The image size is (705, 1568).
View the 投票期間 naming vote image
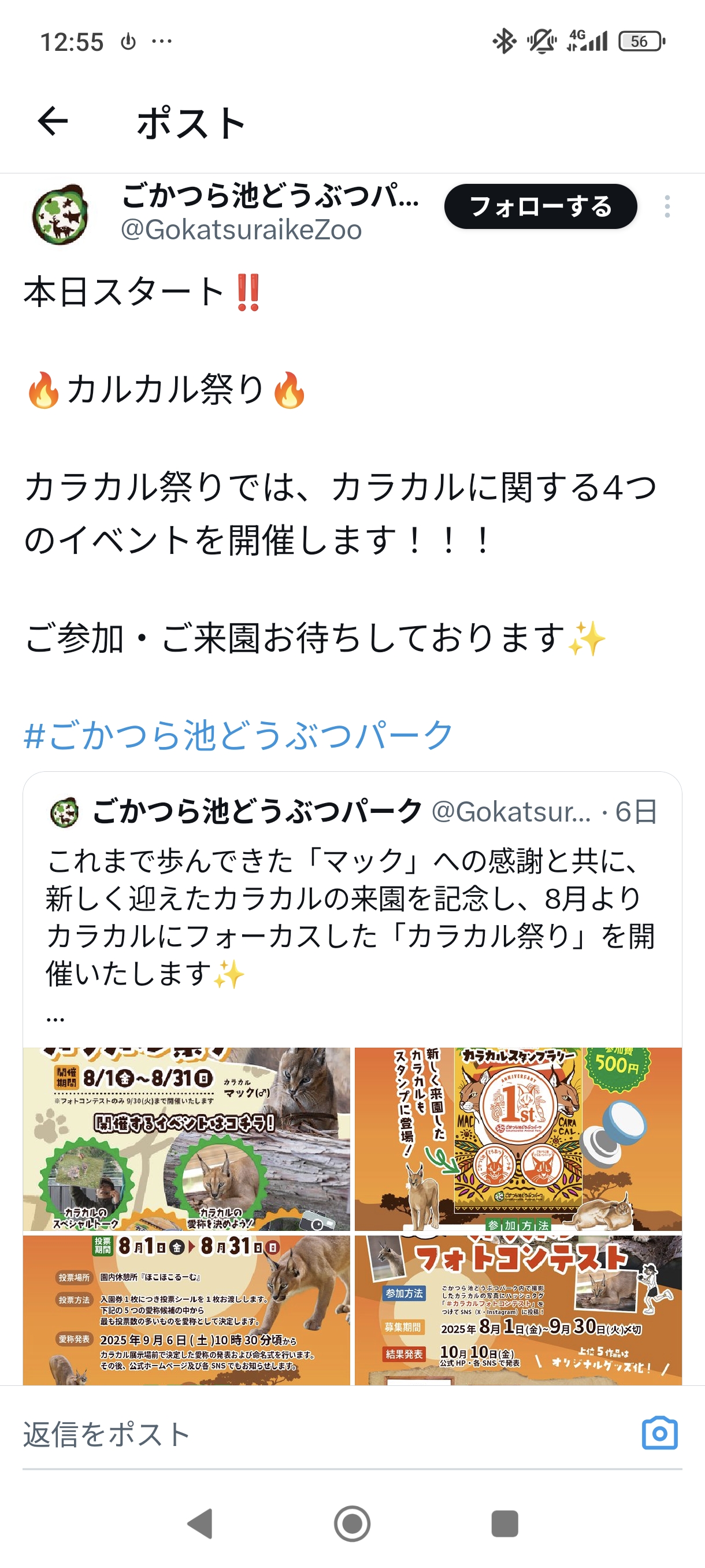(x=187, y=1310)
